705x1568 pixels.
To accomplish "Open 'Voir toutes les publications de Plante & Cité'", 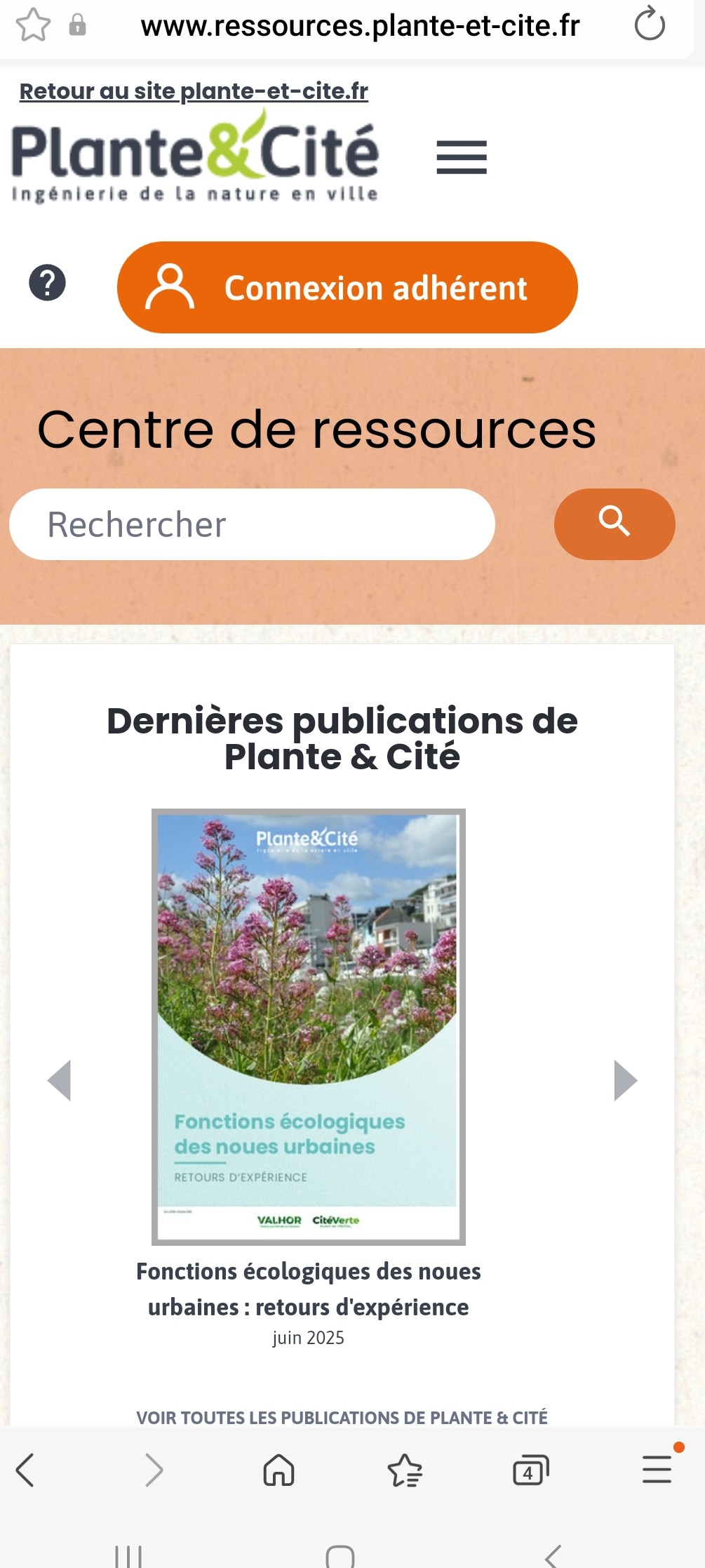I will pyautogui.click(x=342, y=1417).
